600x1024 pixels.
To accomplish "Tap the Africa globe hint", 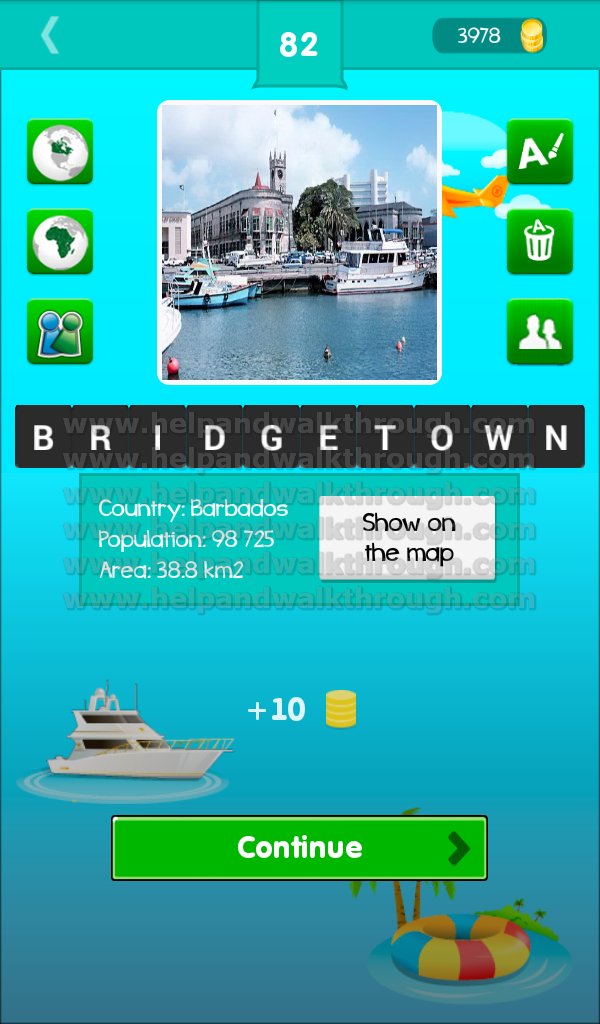I will pos(60,242).
